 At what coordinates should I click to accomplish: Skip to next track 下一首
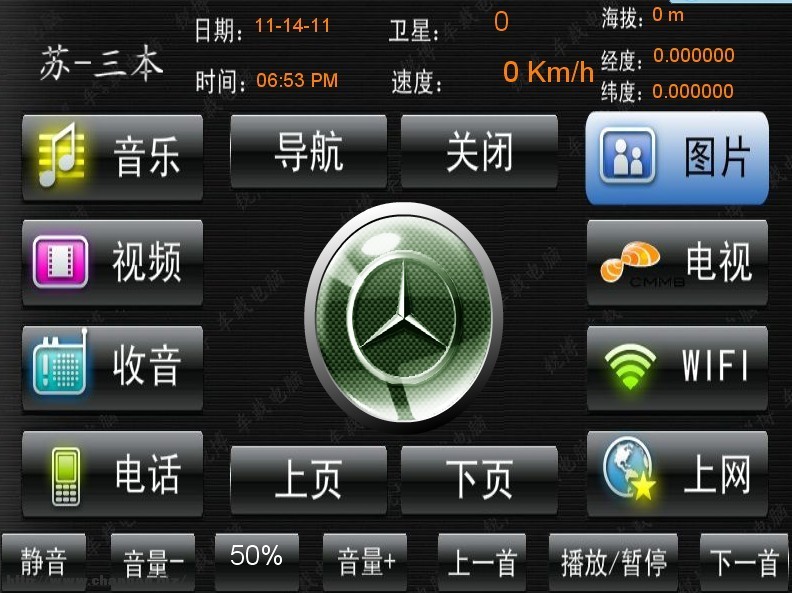click(x=744, y=562)
